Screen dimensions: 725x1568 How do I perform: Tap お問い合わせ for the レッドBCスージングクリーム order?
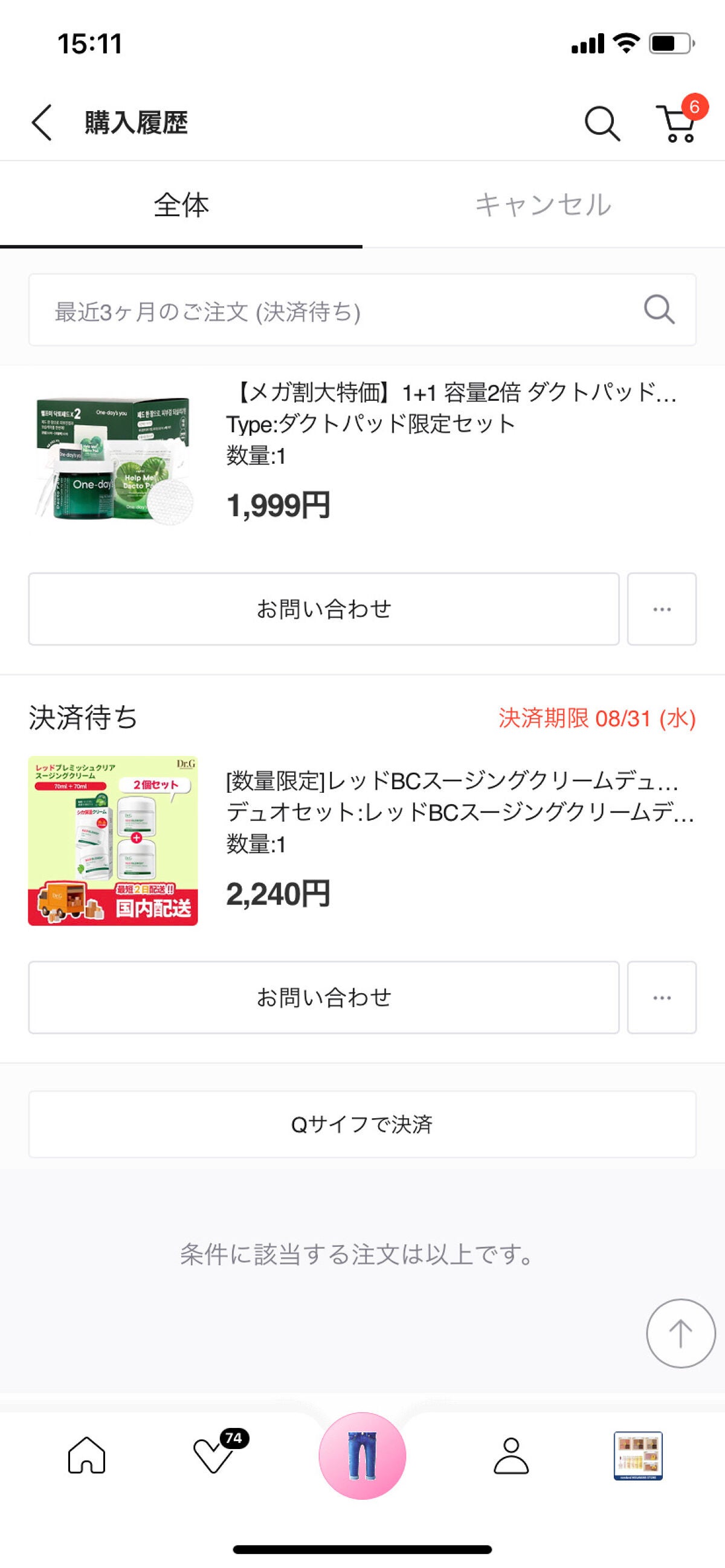point(323,997)
